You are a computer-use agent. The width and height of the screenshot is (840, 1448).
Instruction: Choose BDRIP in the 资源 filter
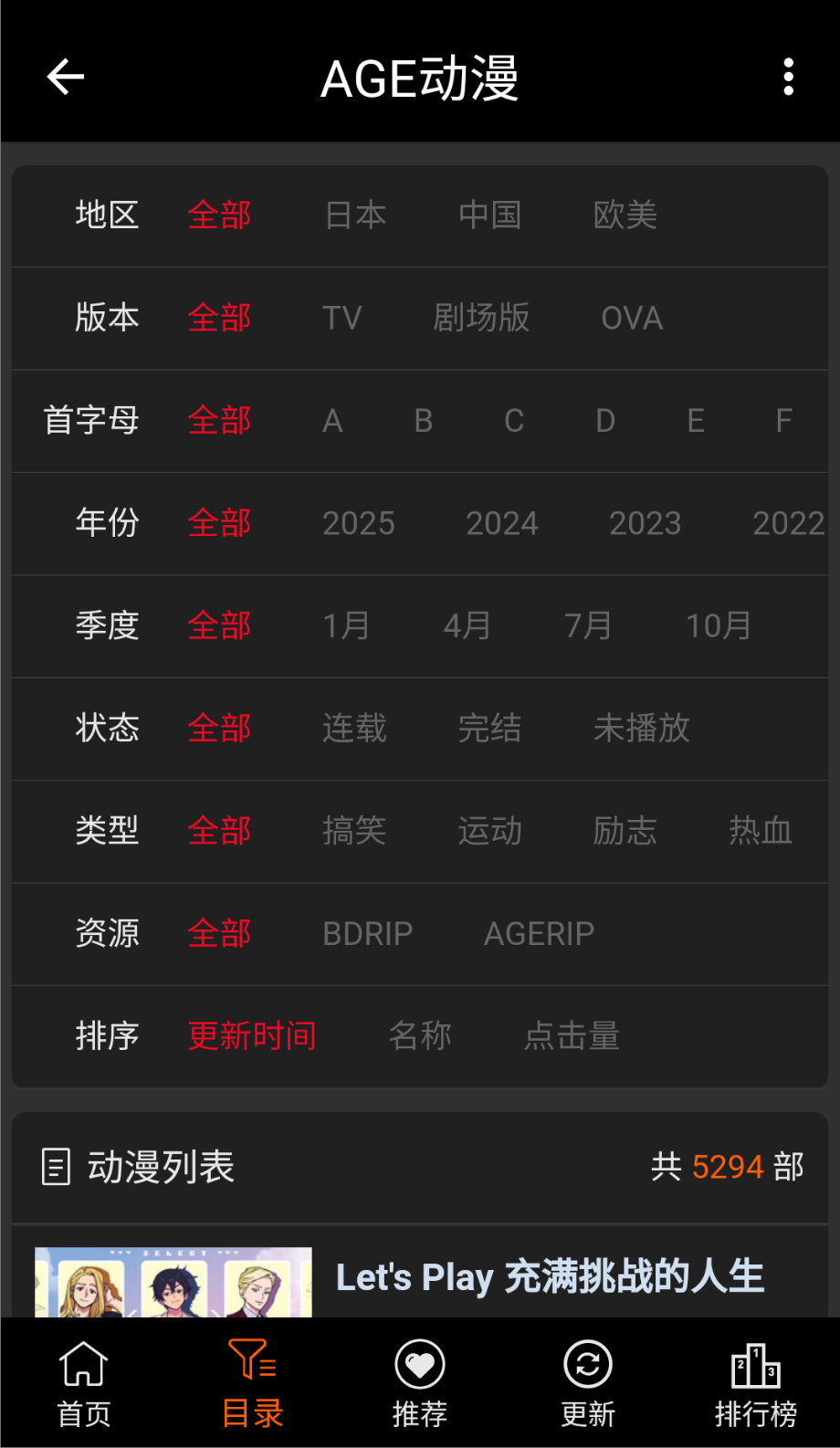pyautogui.click(x=368, y=934)
